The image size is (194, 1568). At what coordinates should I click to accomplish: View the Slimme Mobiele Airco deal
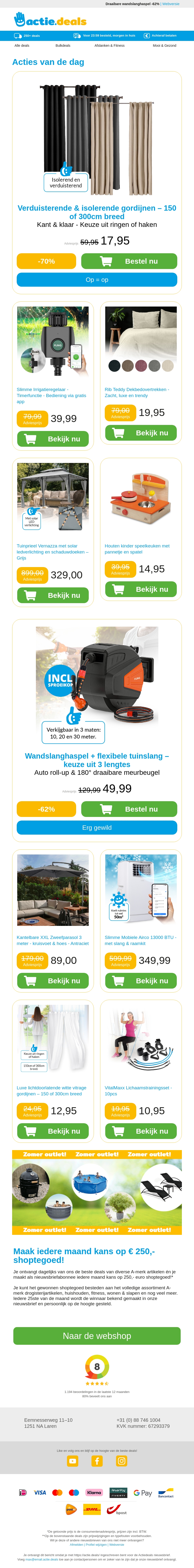pyautogui.click(x=140, y=981)
